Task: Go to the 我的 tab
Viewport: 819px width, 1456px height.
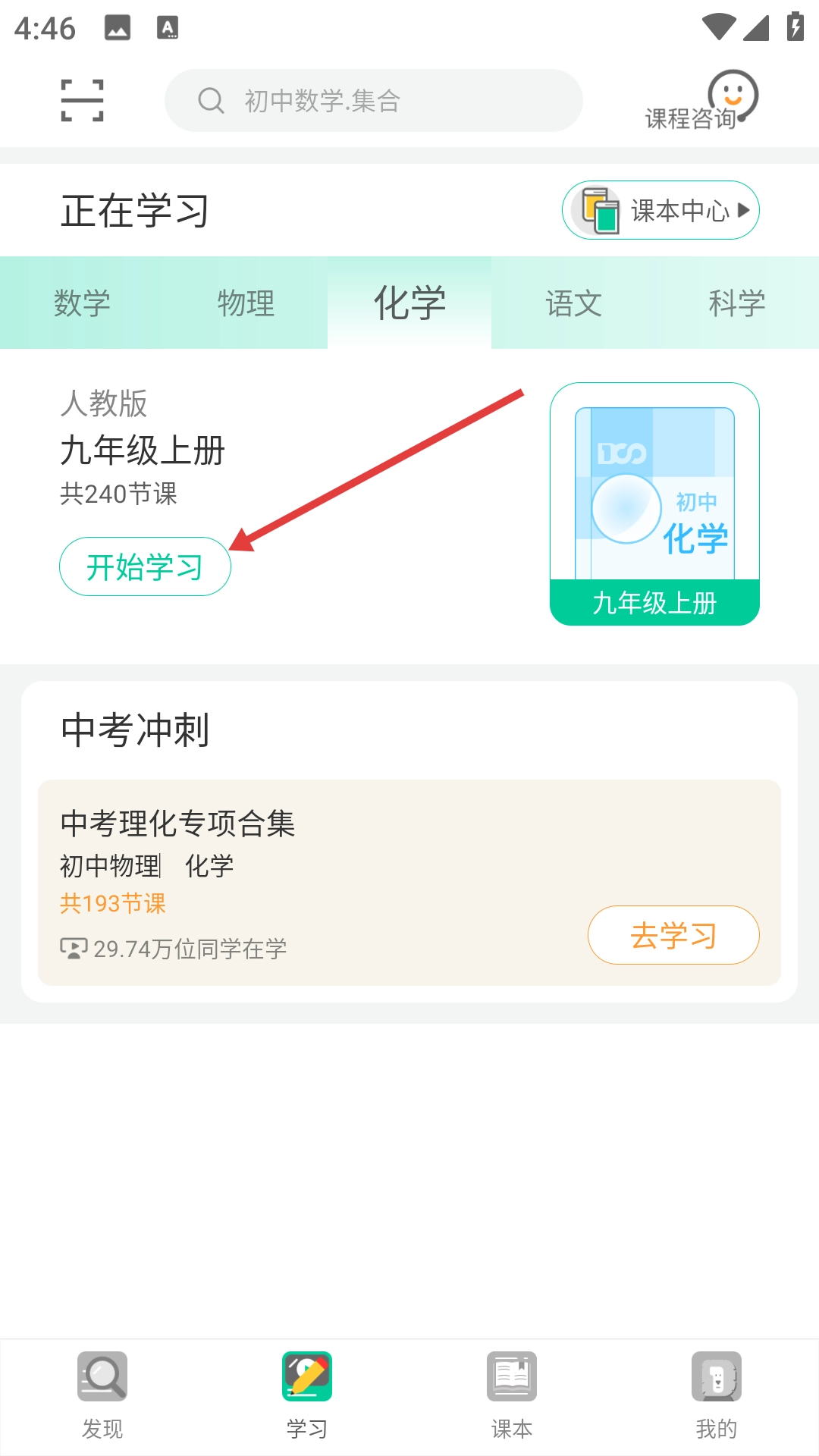Action: click(x=717, y=1395)
